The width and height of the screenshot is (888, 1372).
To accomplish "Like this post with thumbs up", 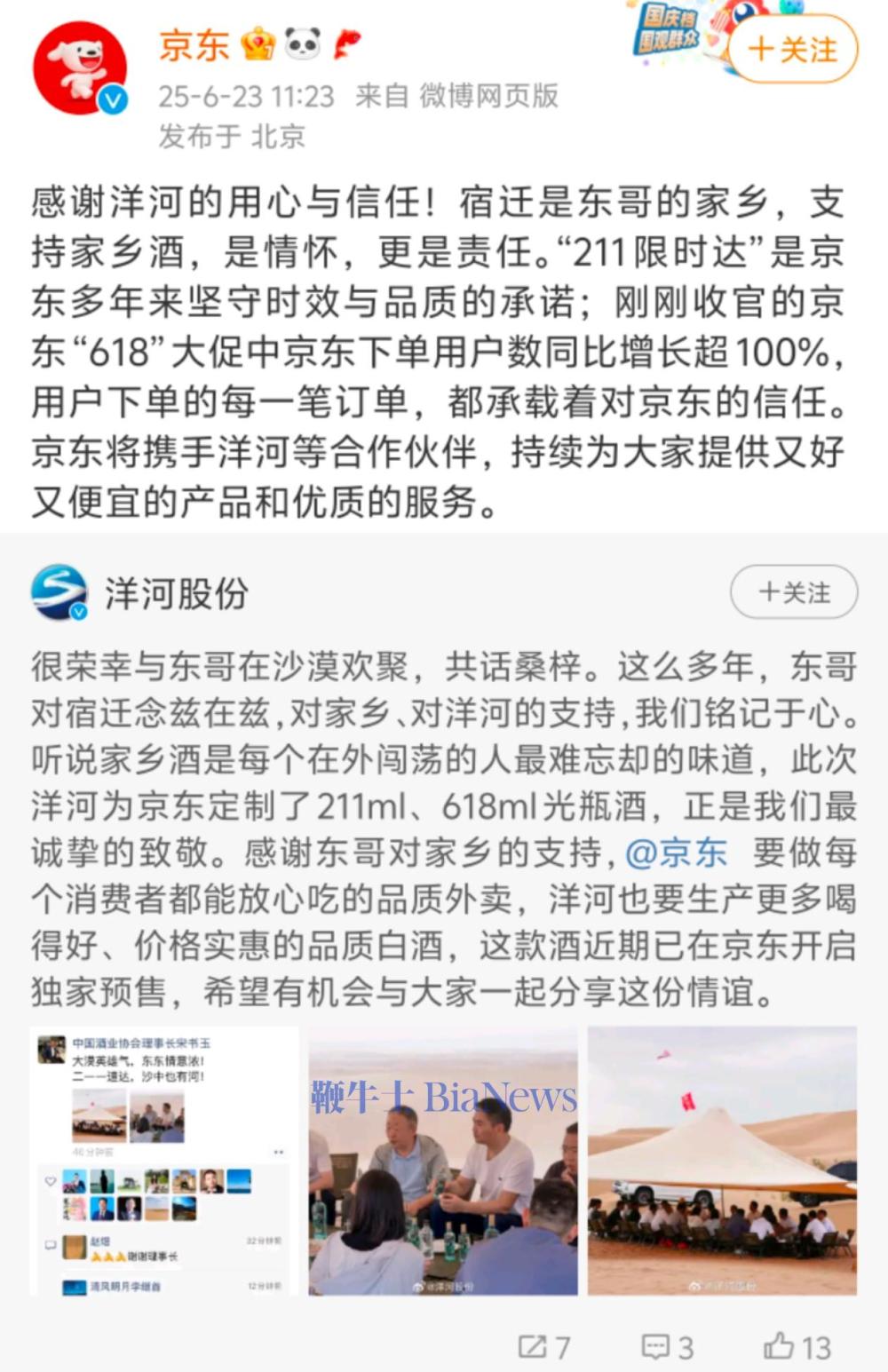I will 797,1347.
